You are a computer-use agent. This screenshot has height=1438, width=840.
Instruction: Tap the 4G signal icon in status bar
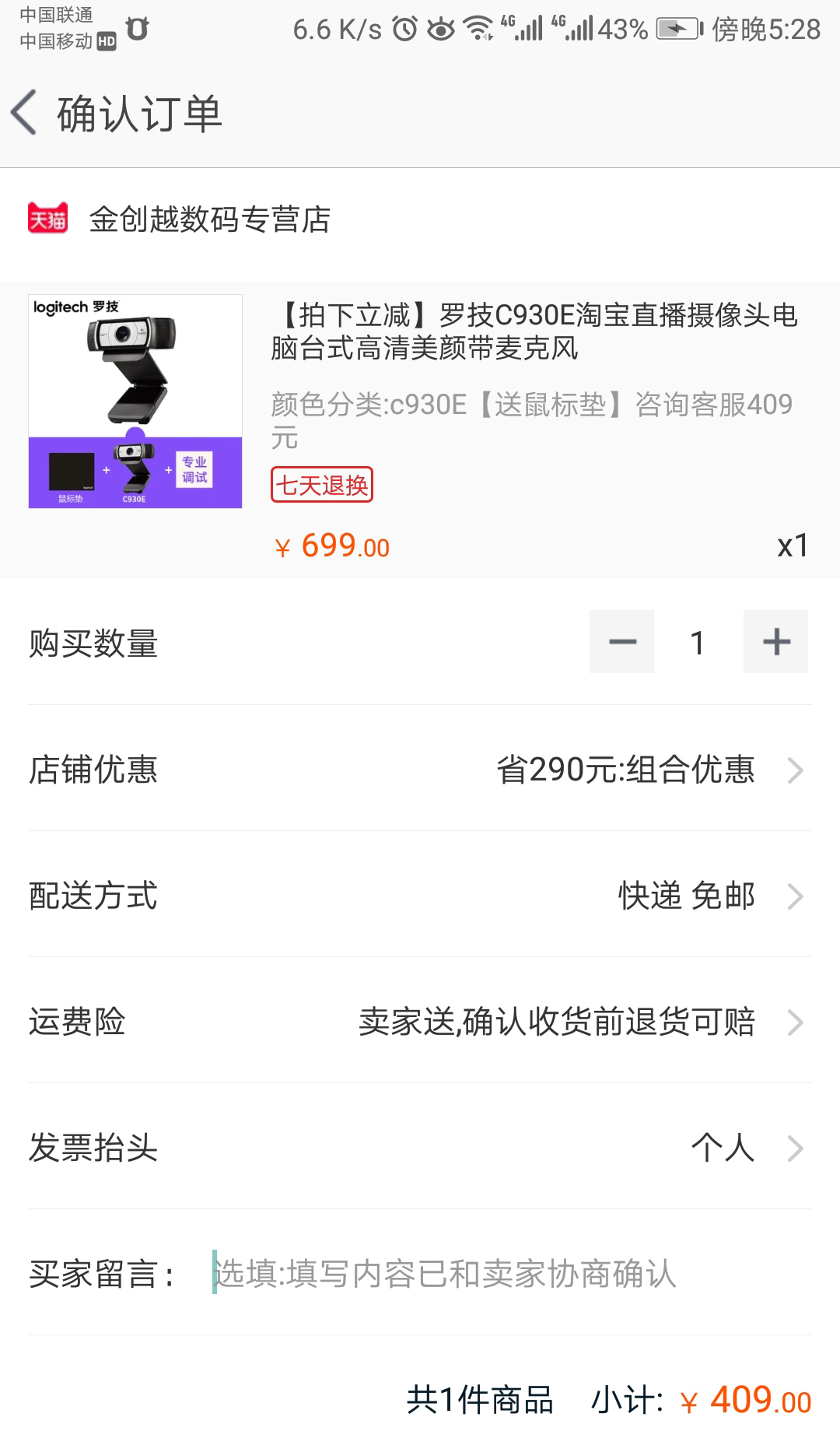[x=523, y=30]
